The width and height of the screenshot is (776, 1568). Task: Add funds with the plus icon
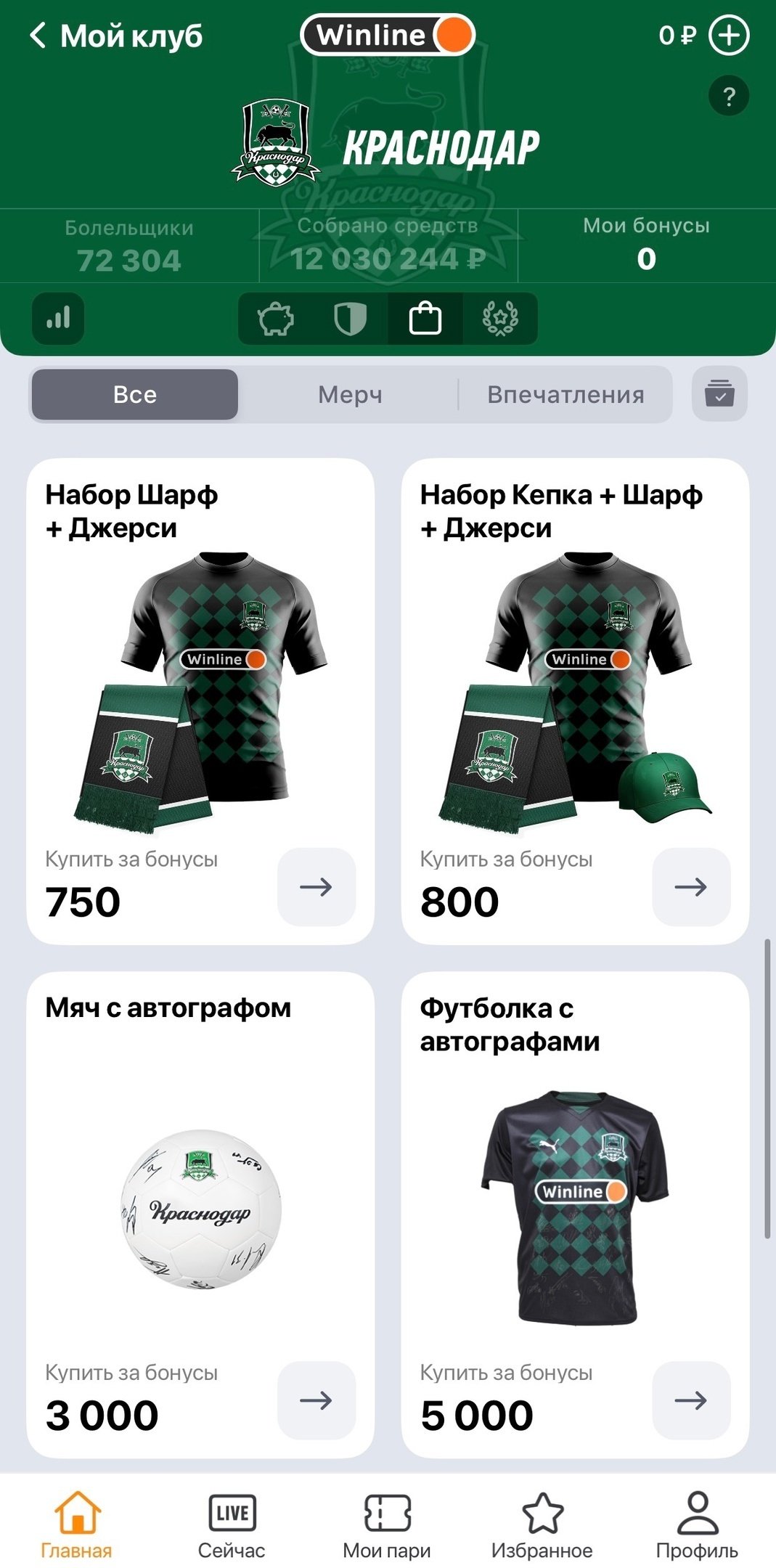728,36
